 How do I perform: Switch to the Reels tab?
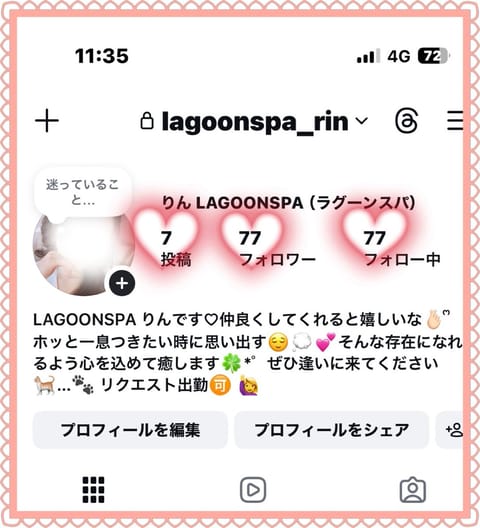(253, 490)
